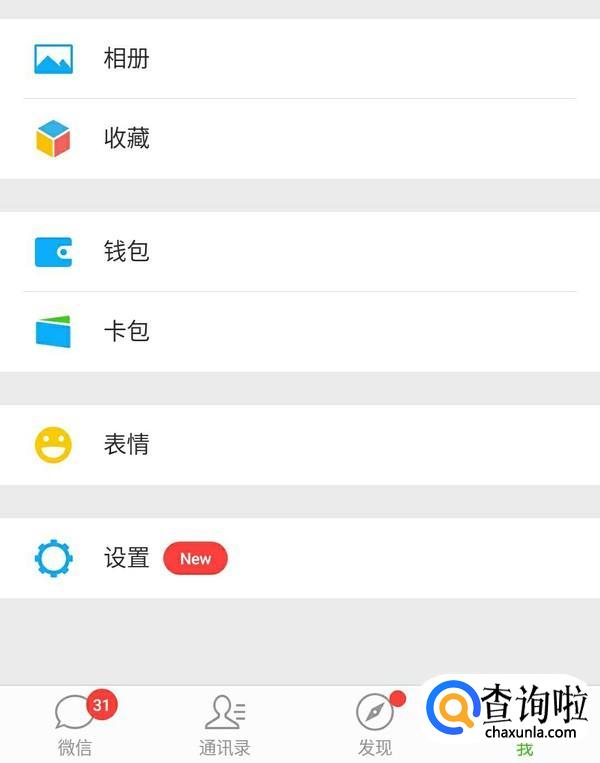Viewport: 600px width, 763px height.
Task: Switch to the 通讯录 contacts tab
Action: coord(225,724)
